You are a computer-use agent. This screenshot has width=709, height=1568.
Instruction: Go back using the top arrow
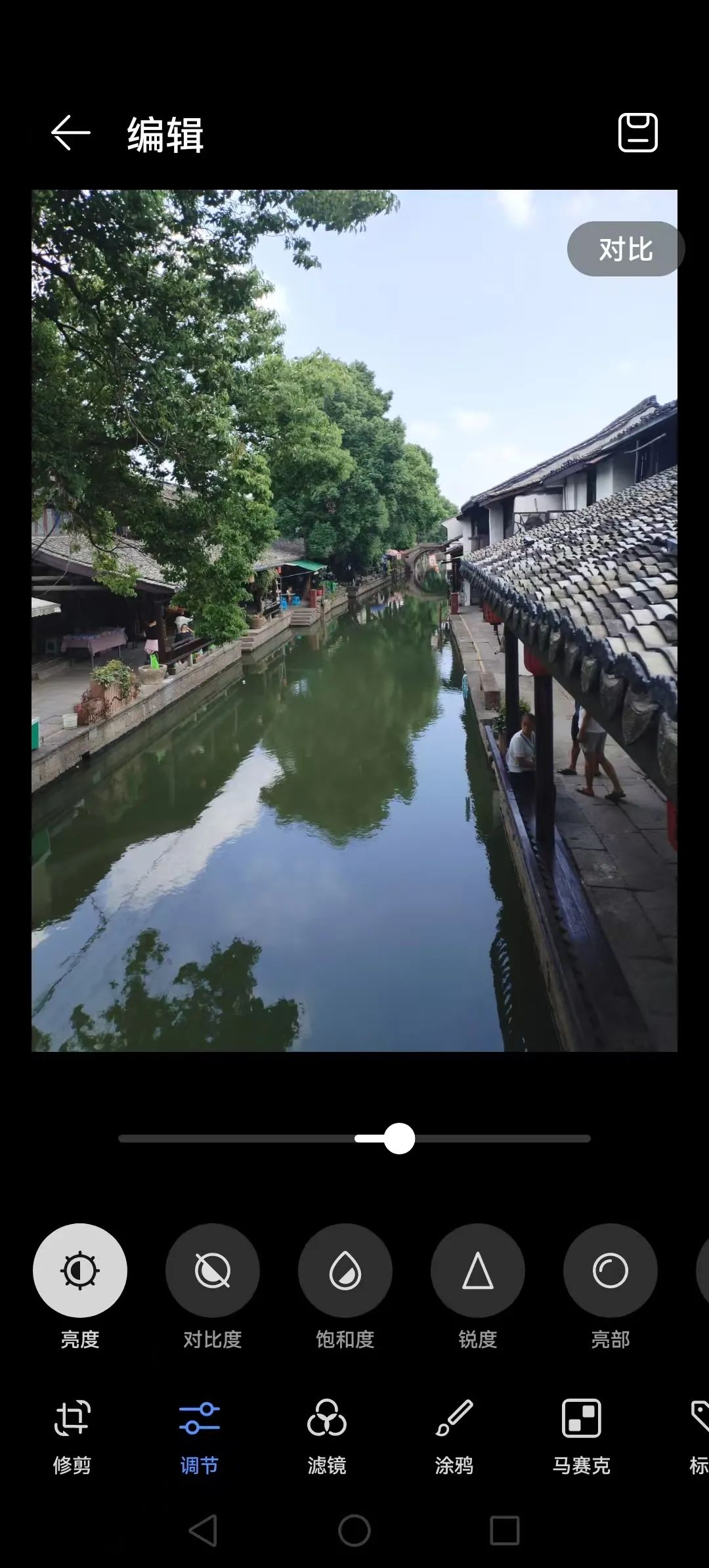pyautogui.click(x=71, y=133)
